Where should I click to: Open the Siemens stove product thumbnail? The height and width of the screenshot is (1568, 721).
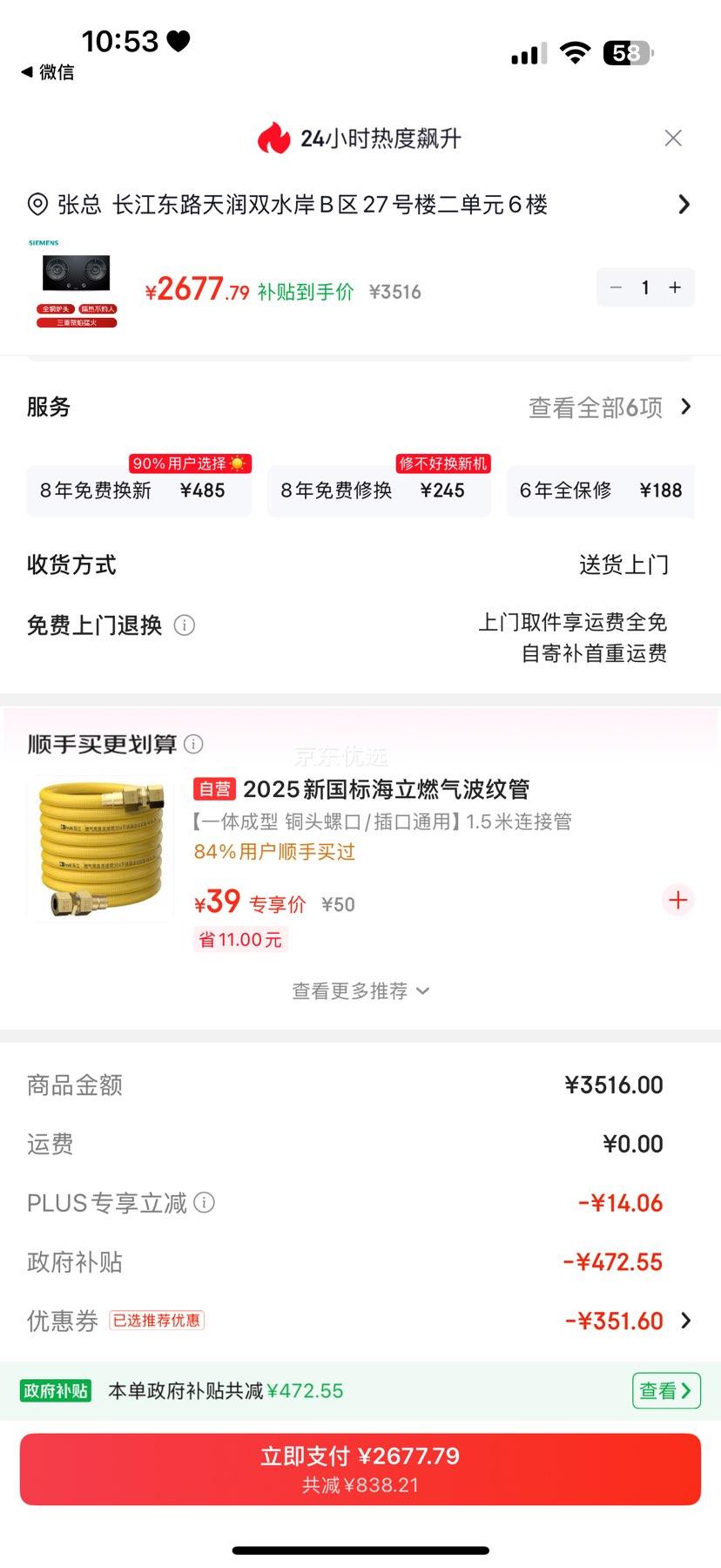coord(77,285)
